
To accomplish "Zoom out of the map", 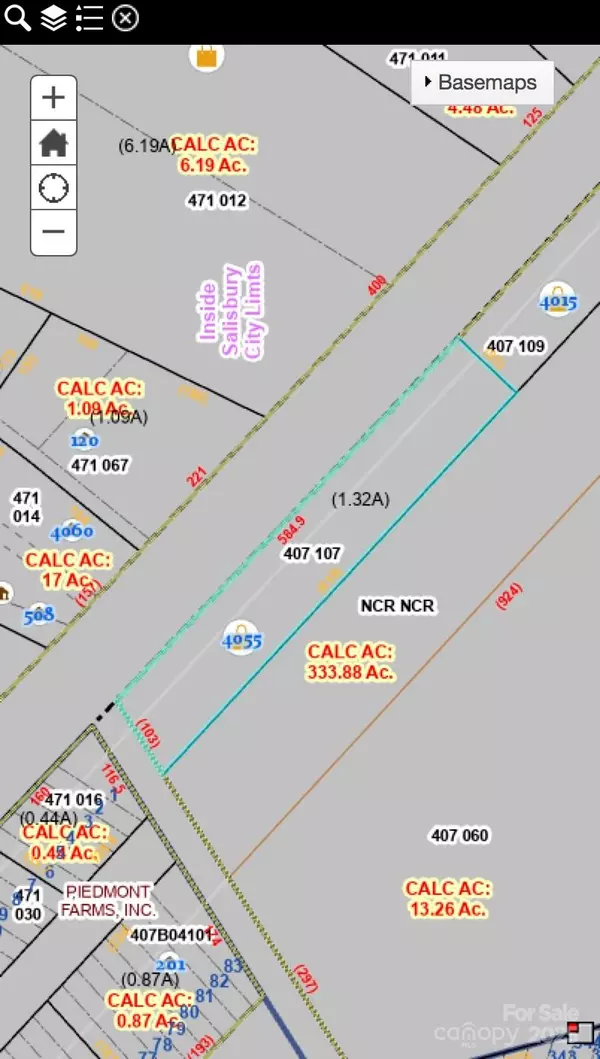I will pos(53,232).
